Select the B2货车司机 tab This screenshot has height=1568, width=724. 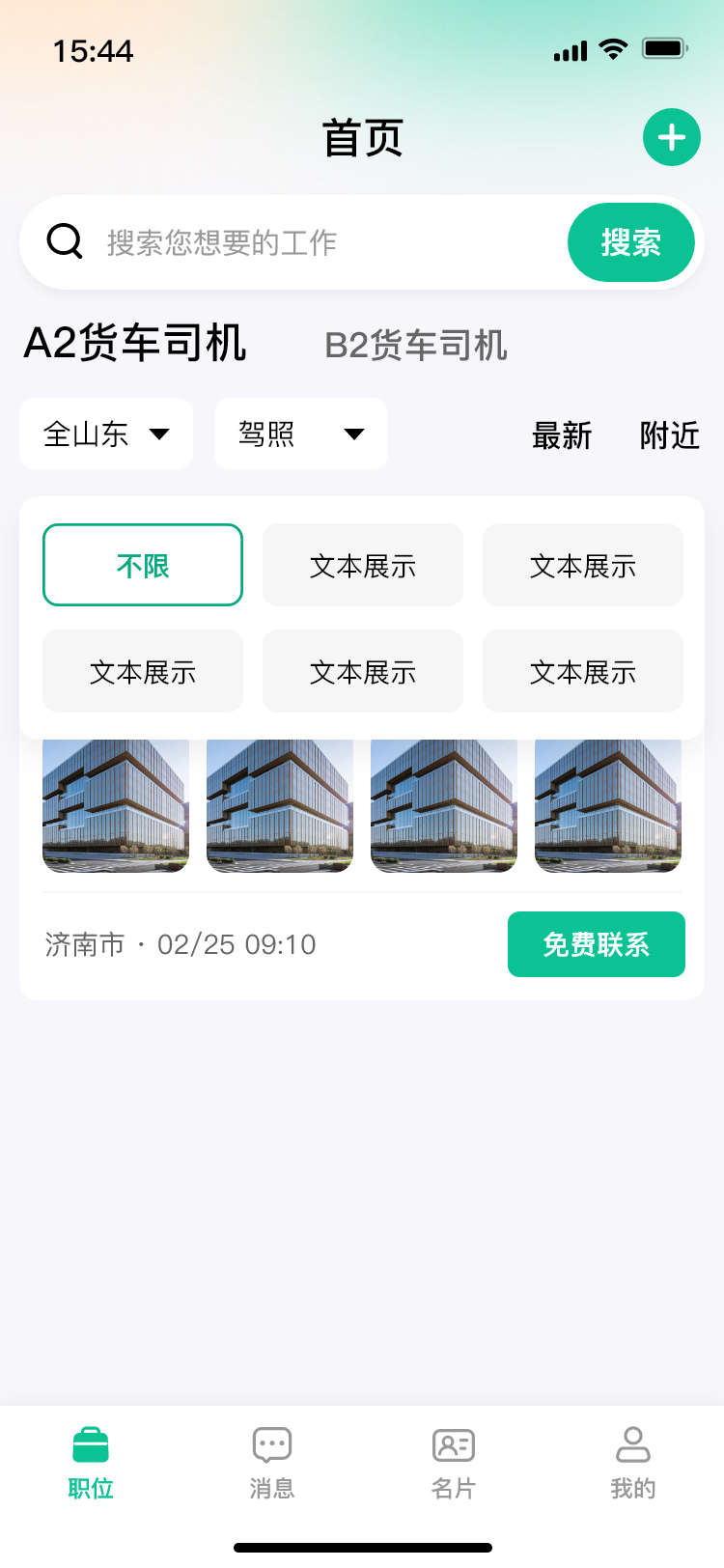point(417,347)
